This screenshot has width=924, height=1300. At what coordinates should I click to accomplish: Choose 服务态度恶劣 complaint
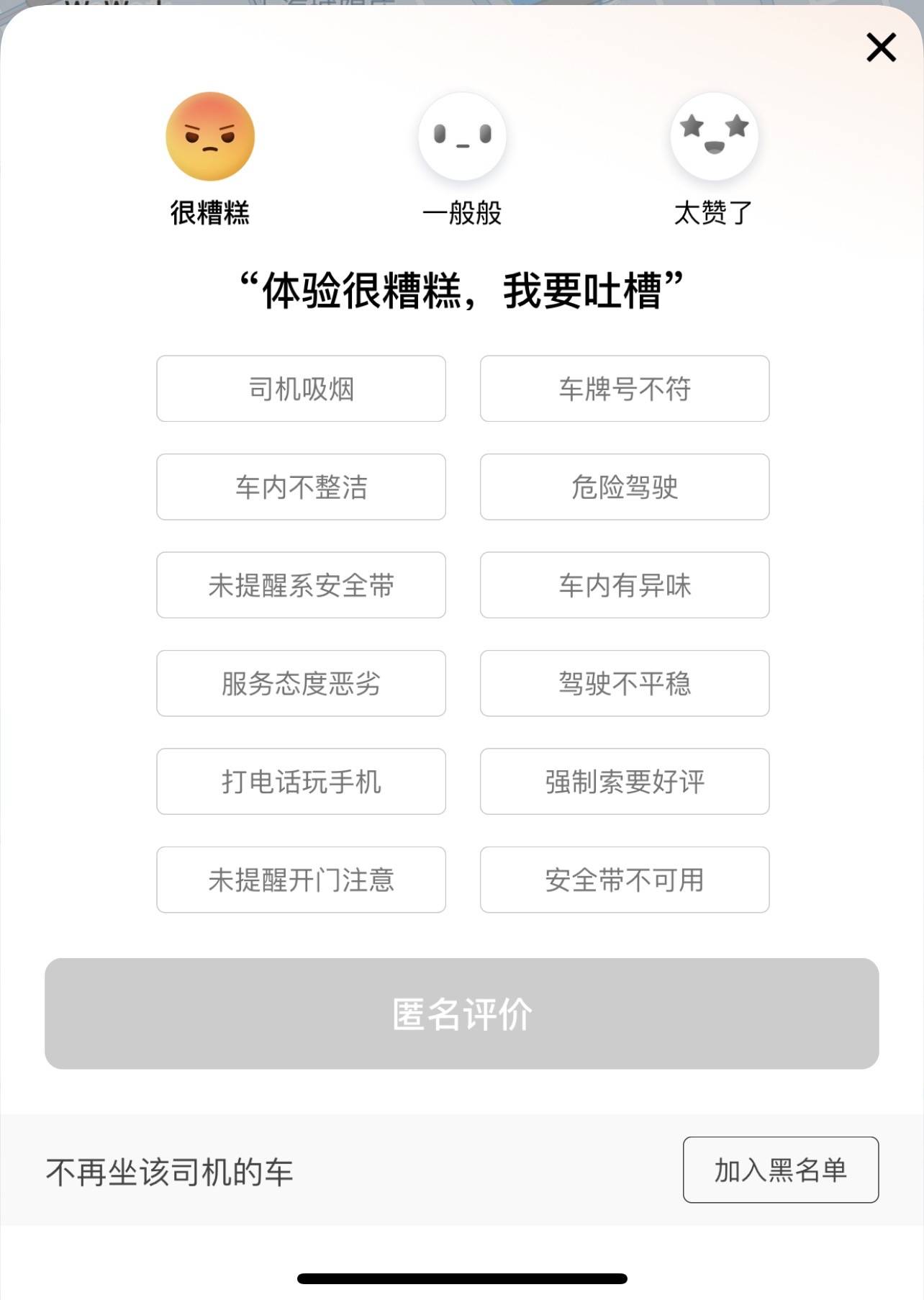click(301, 683)
